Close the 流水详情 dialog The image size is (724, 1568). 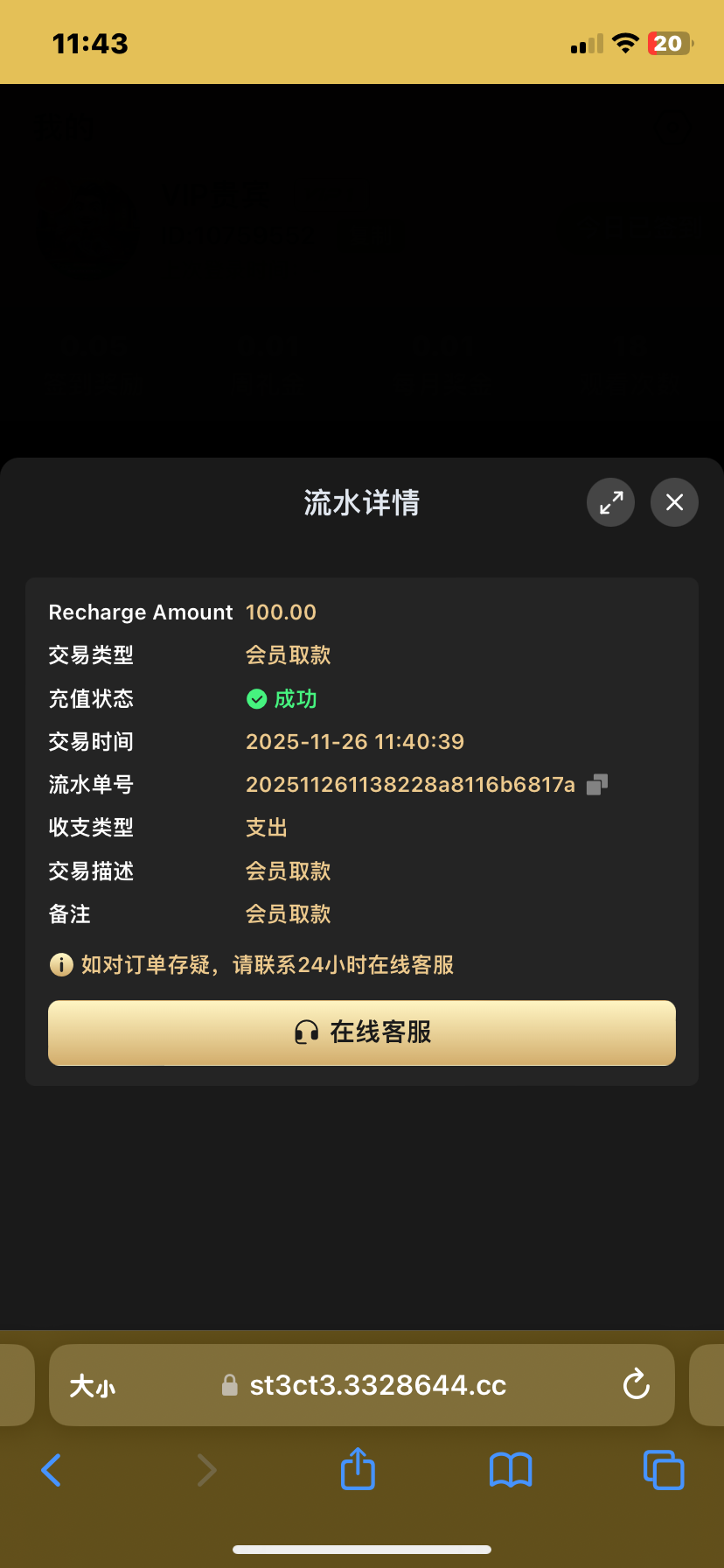tap(674, 502)
